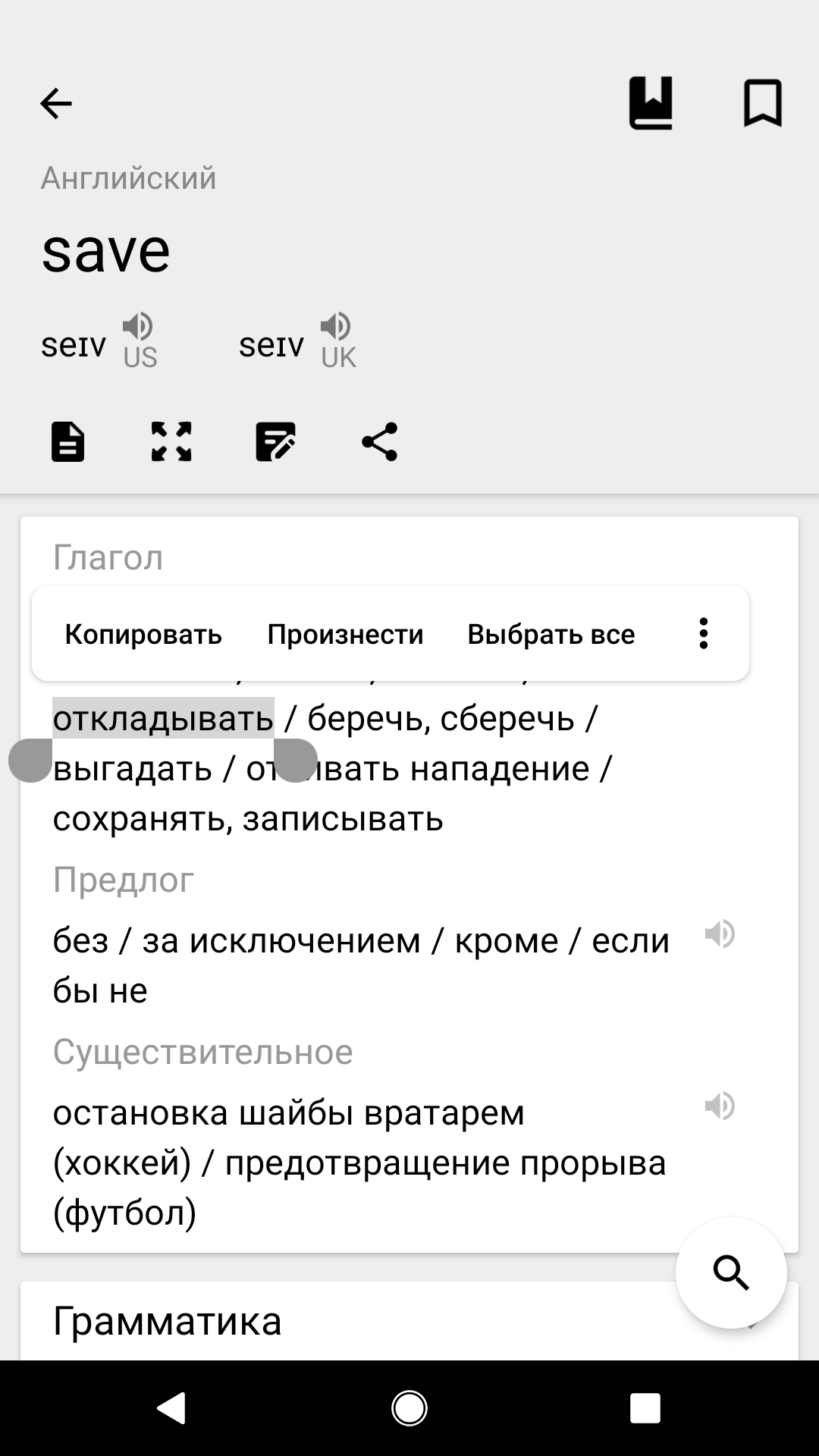819x1456 pixels.
Task: Choose Выбрать все in selection toolbar
Action: point(551,634)
